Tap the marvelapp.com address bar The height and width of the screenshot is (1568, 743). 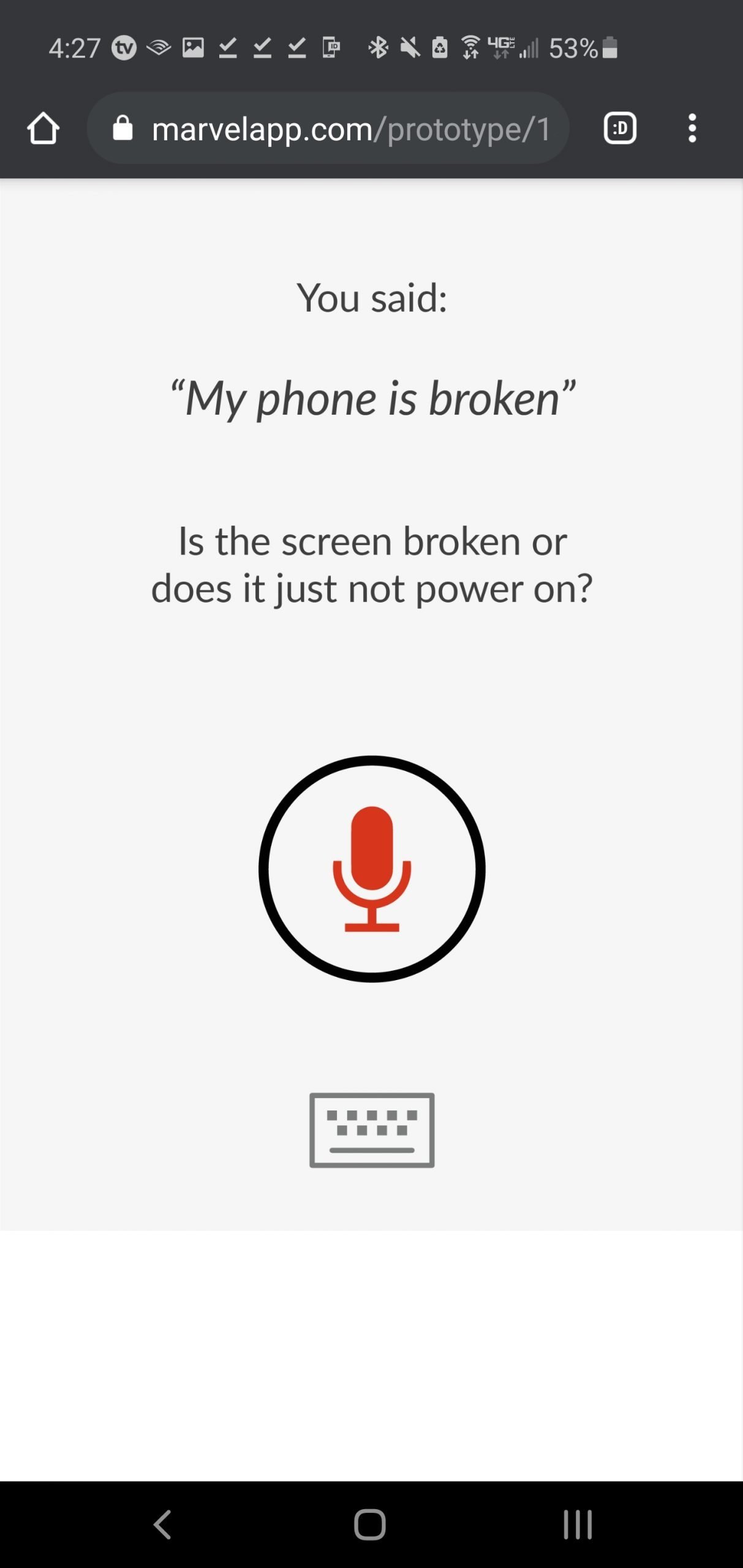328,129
